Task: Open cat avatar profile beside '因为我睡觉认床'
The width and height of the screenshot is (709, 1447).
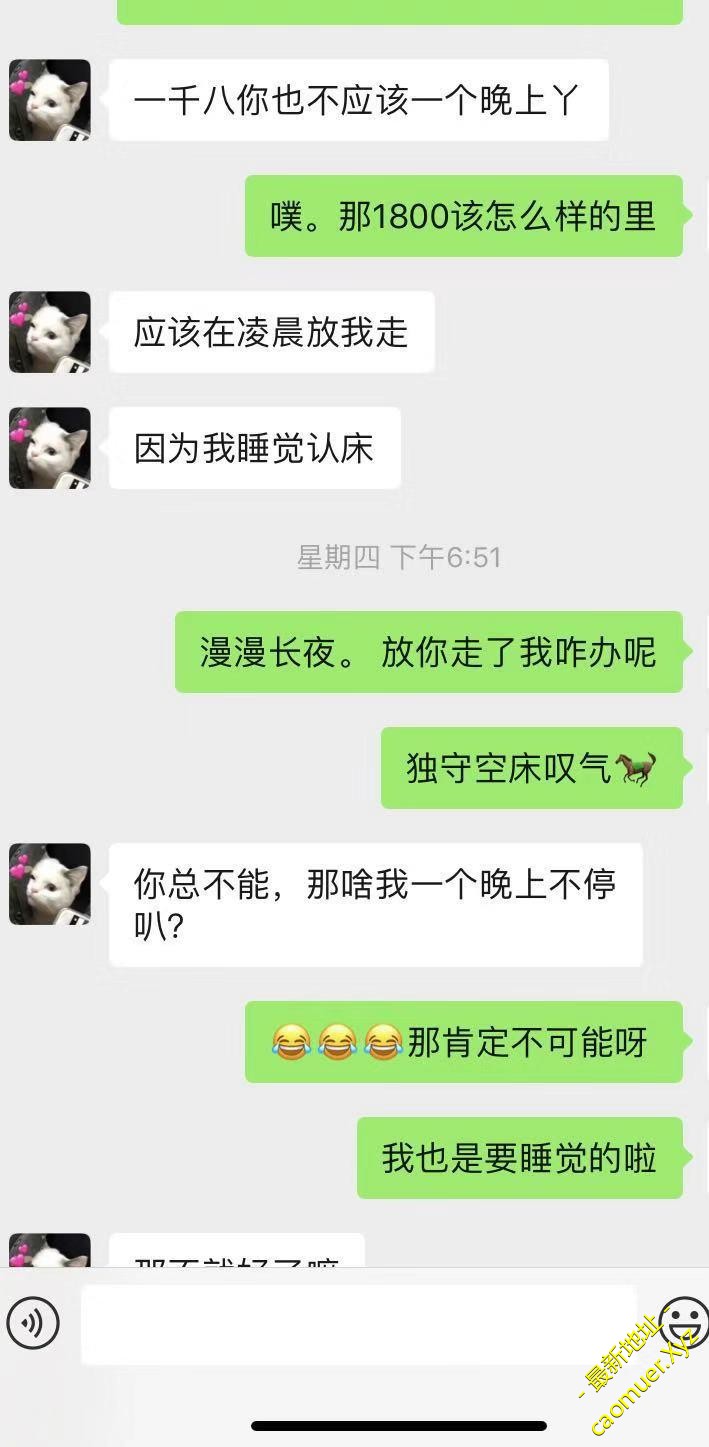Action: click(50, 448)
